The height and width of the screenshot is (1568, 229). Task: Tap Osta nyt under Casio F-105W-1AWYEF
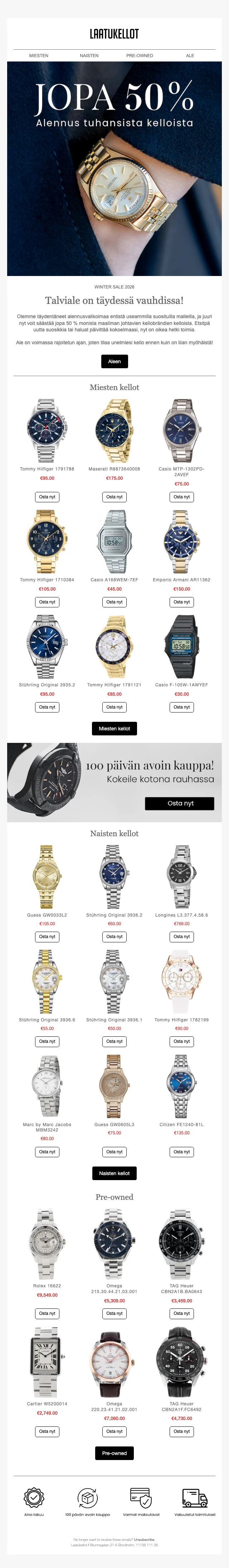pyautogui.click(x=181, y=707)
